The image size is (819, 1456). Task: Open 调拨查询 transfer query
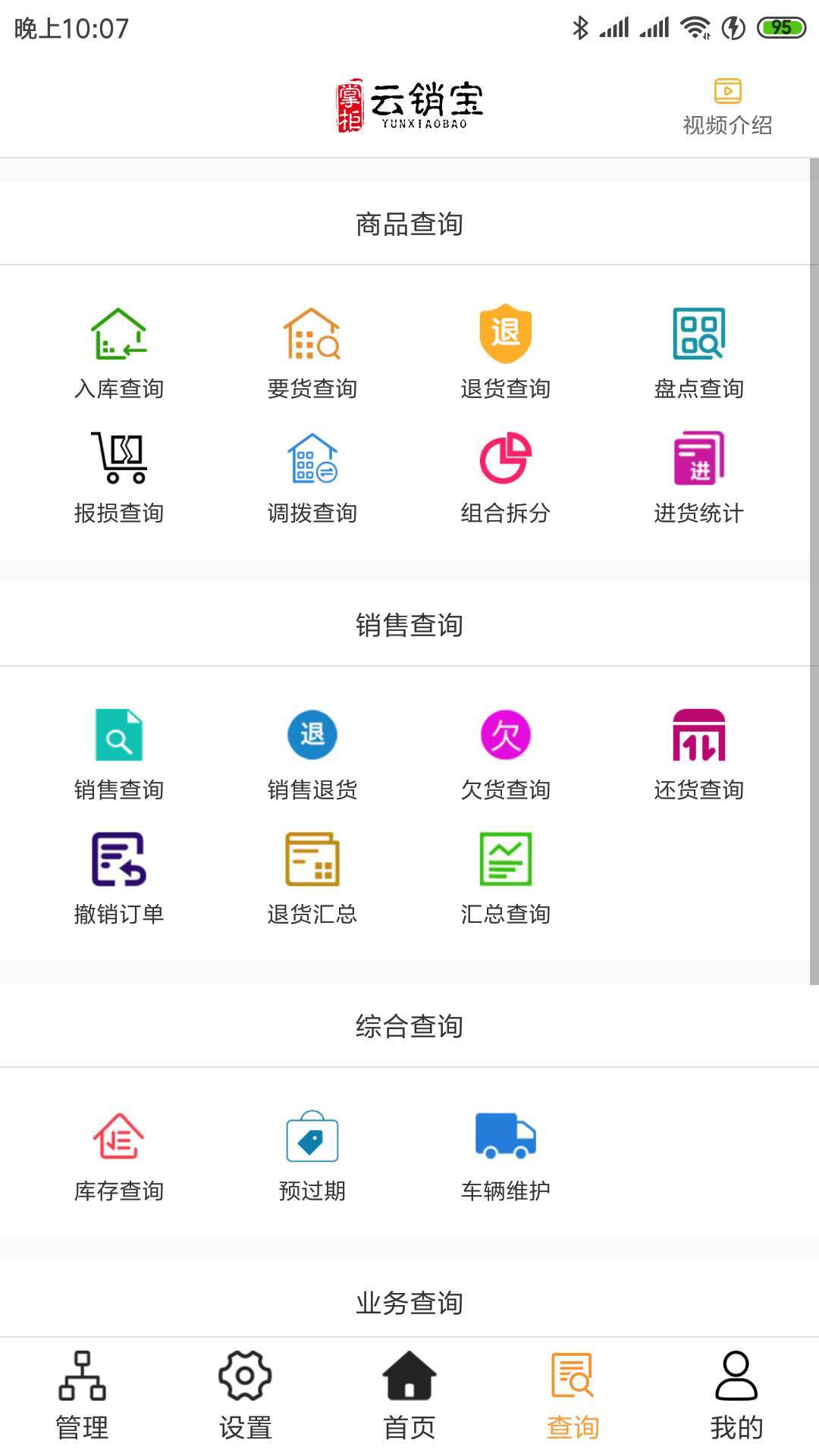(x=312, y=476)
